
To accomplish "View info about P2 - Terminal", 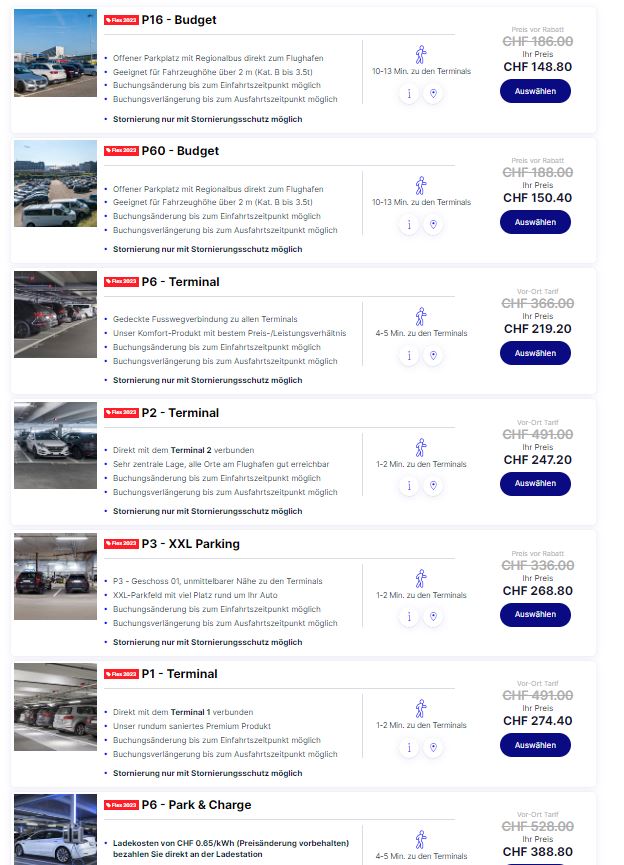I will [408, 486].
